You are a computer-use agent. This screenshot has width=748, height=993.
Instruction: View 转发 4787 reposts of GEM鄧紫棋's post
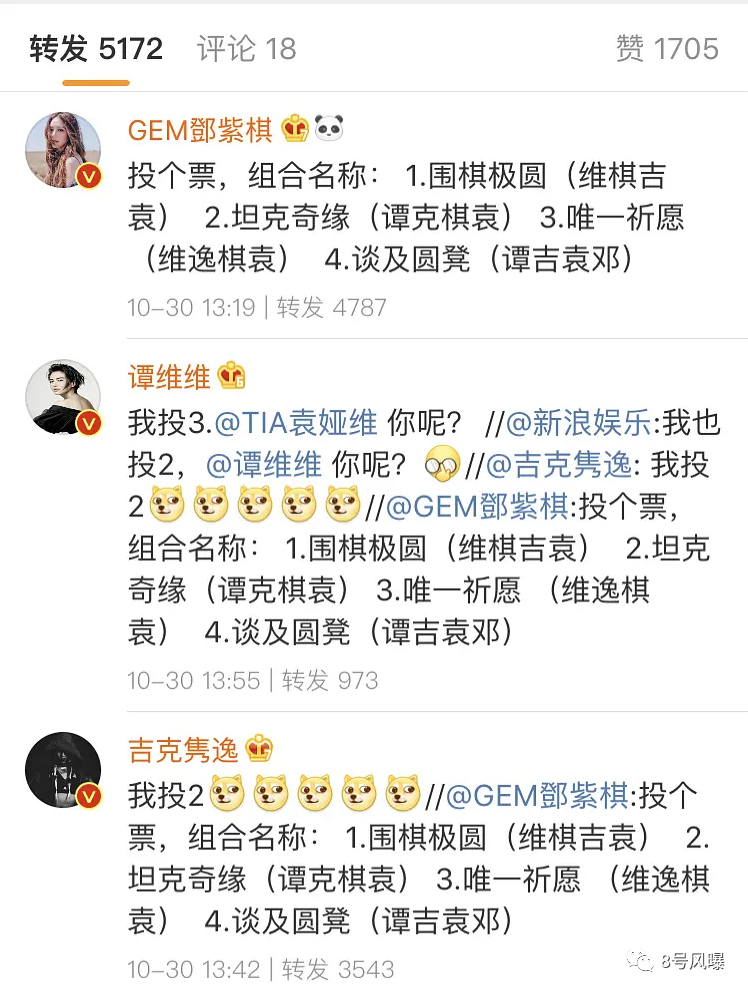pyautogui.click(x=331, y=307)
